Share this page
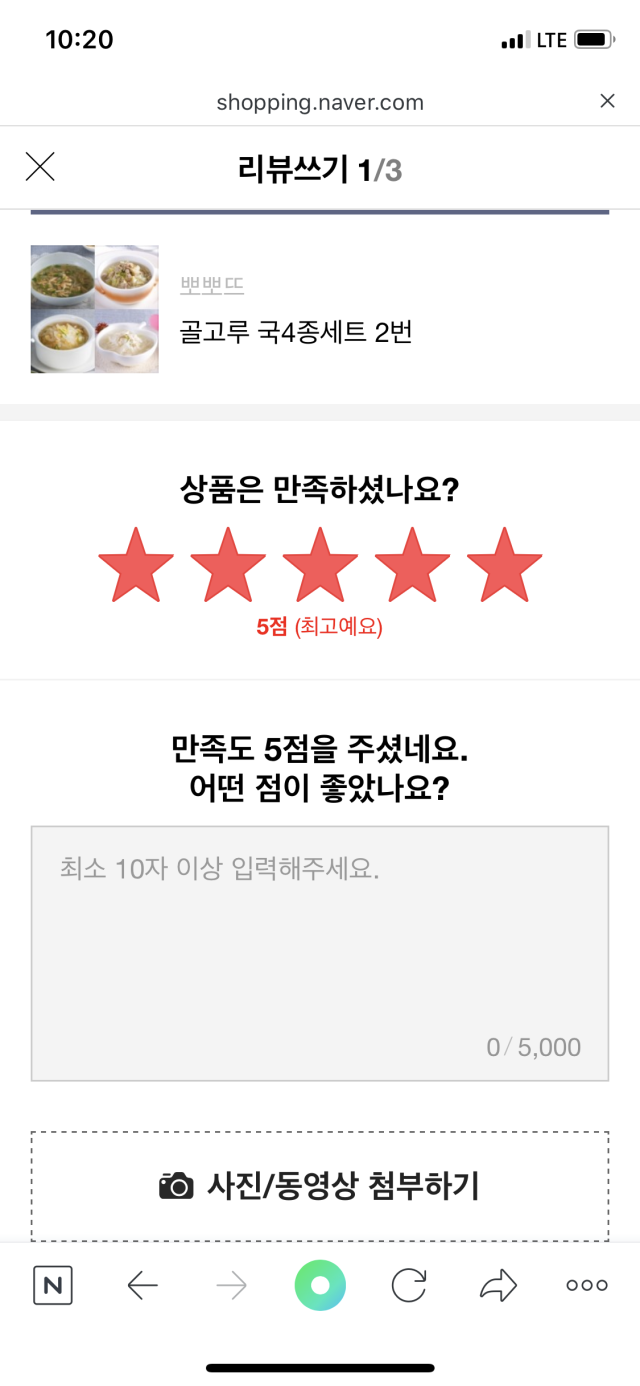This screenshot has height=1386, width=640. [498, 1286]
